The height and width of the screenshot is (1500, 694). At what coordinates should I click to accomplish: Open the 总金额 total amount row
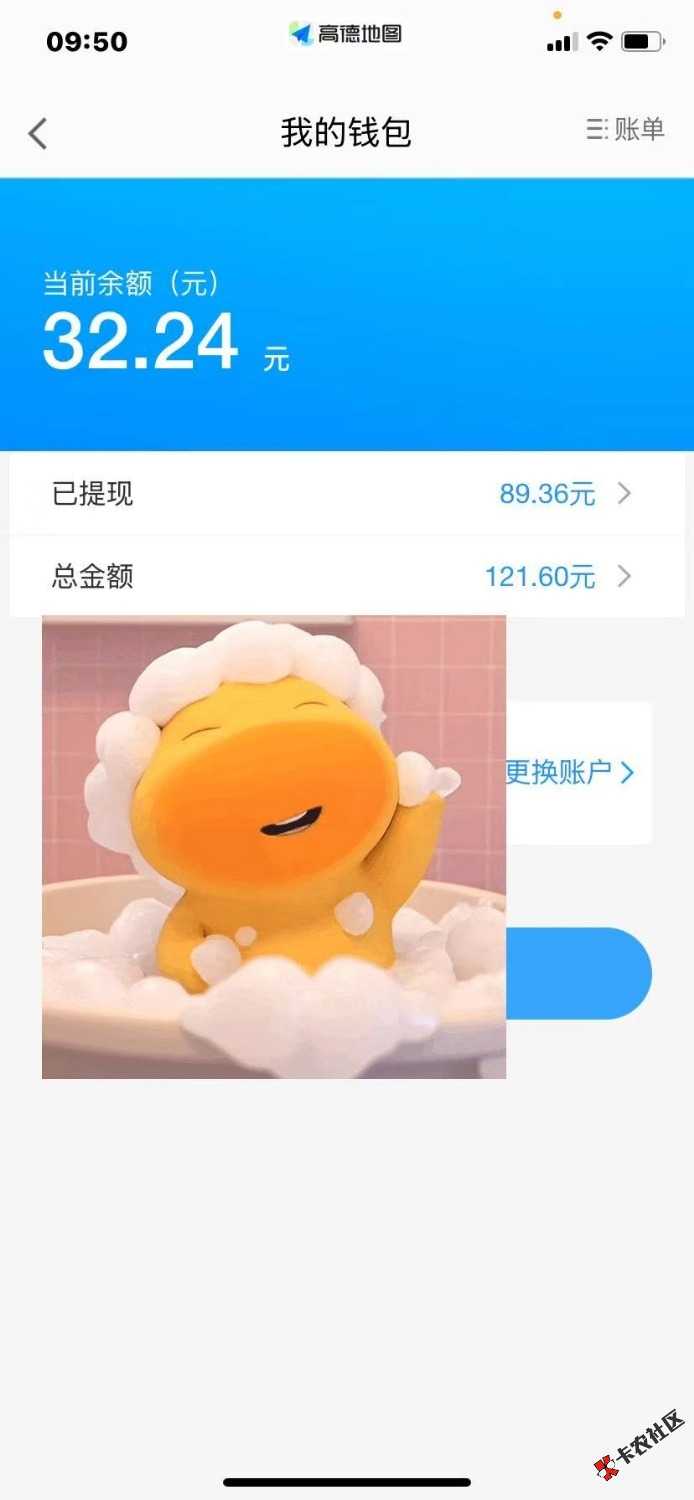pos(346,577)
